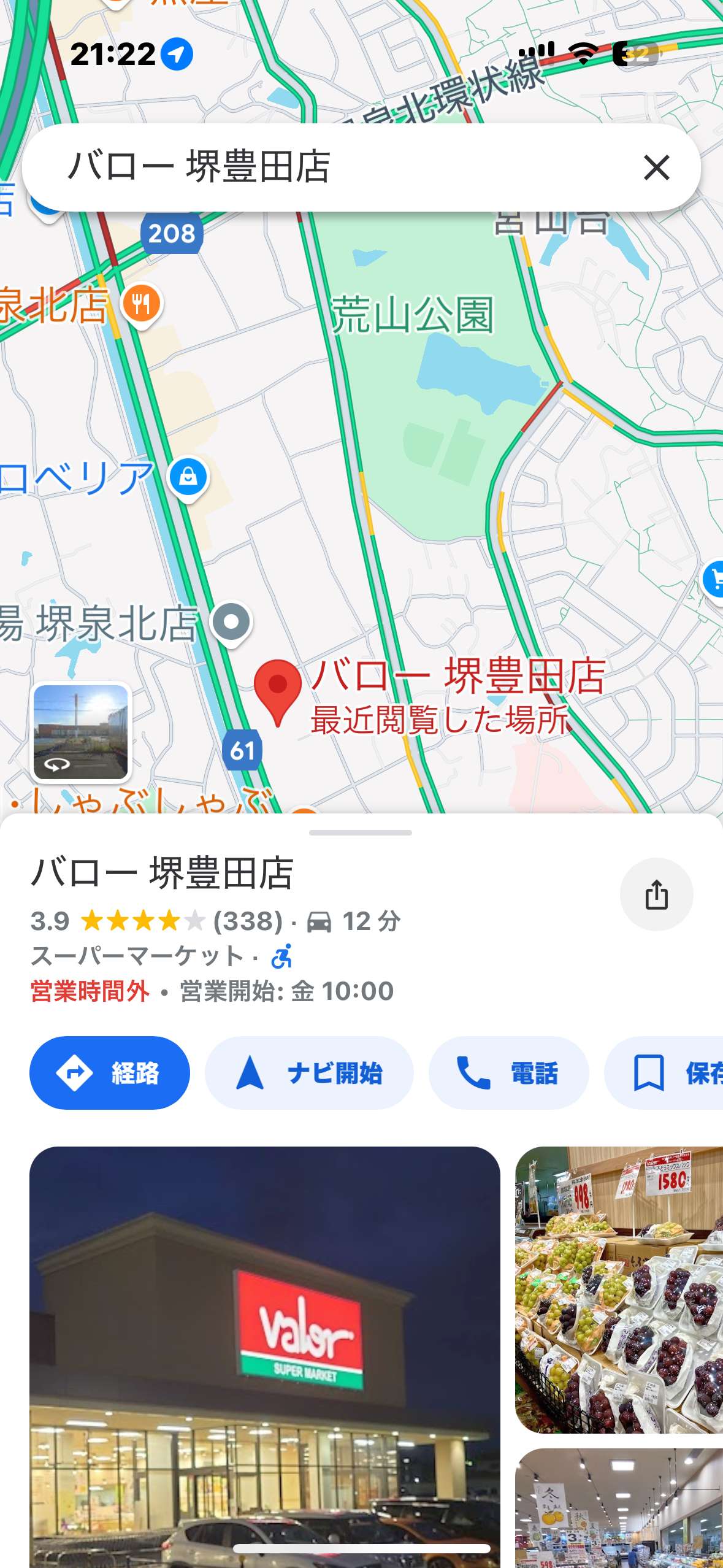Viewport: 723px width, 1568px height.
Task: Share this place via the share icon
Action: (x=656, y=894)
